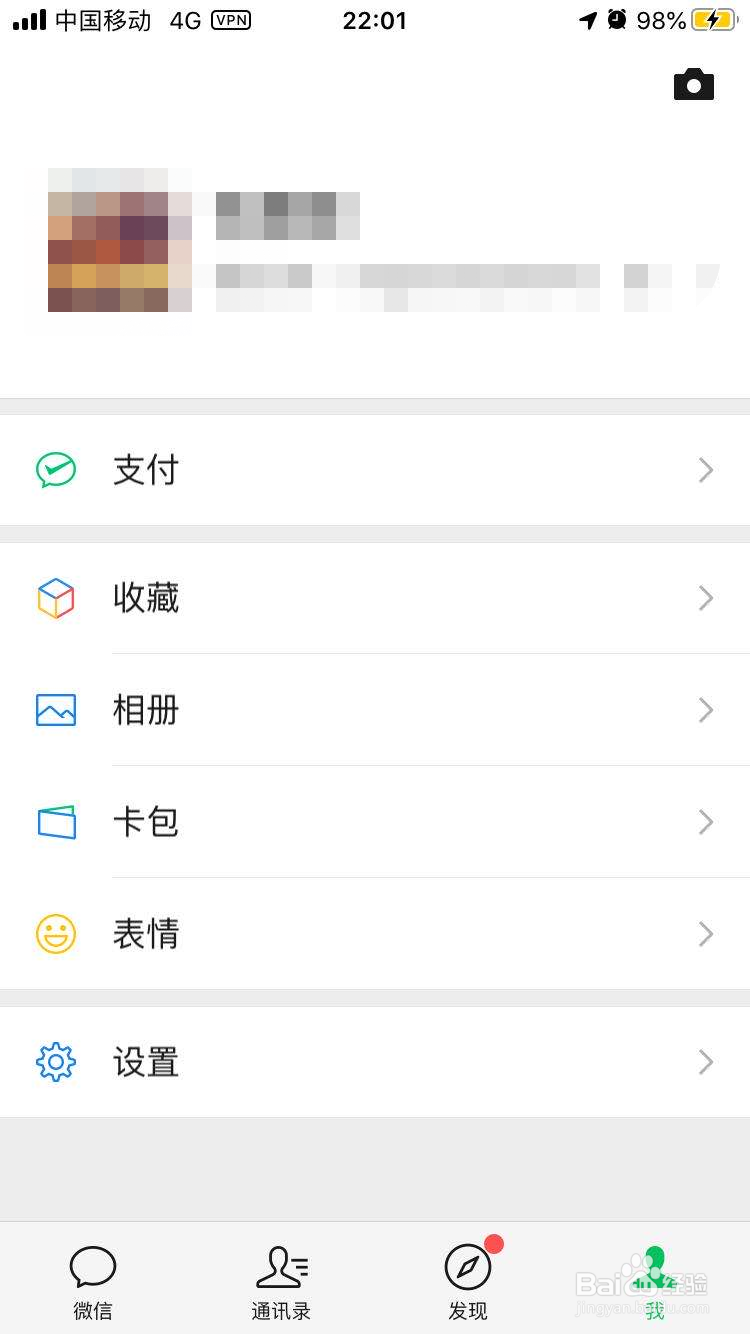The image size is (750, 1334).
Task: Open 支付 (Pay)
Action: pyautogui.click(x=374, y=470)
